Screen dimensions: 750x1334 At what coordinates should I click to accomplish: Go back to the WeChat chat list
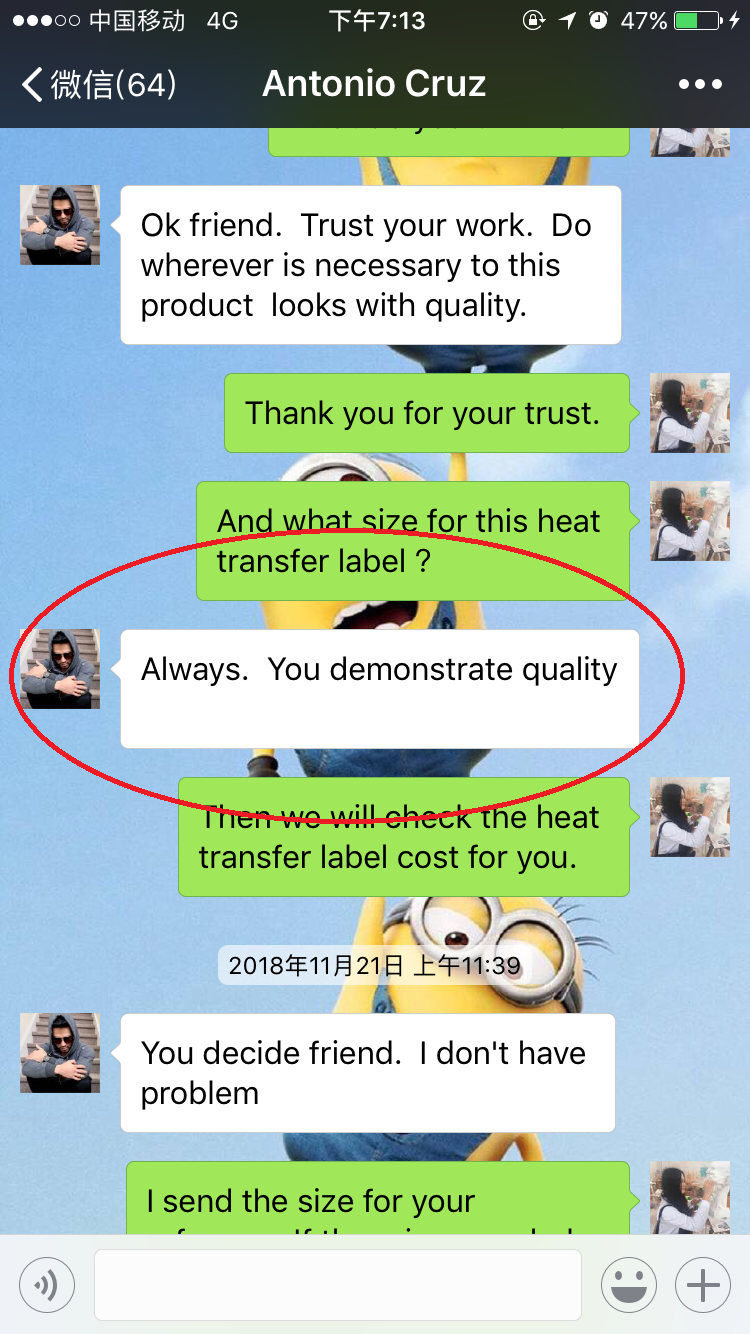[x=98, y=84]
